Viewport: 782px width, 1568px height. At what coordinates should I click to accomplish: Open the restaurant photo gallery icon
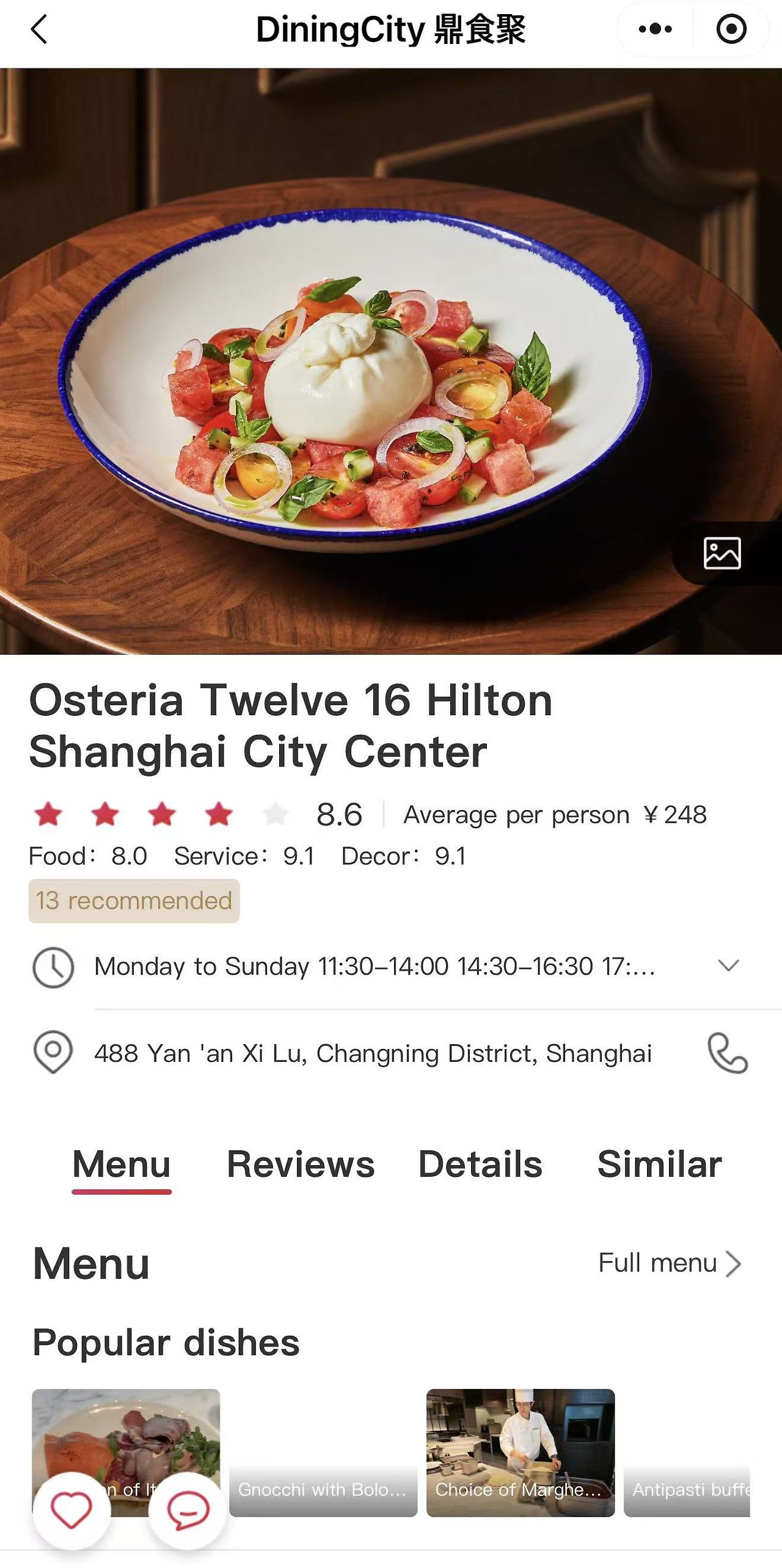coord(722,553)
